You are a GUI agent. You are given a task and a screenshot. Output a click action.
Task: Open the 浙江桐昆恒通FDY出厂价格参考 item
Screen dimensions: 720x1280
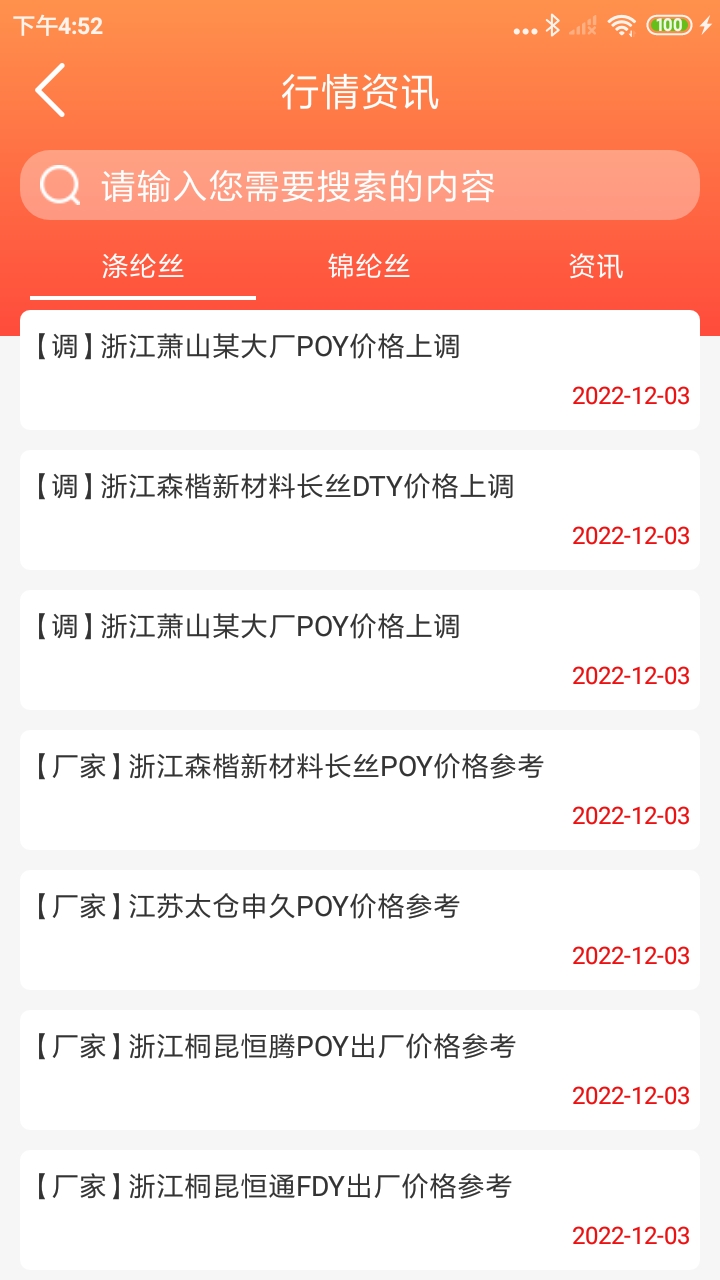pos(360,1210)
